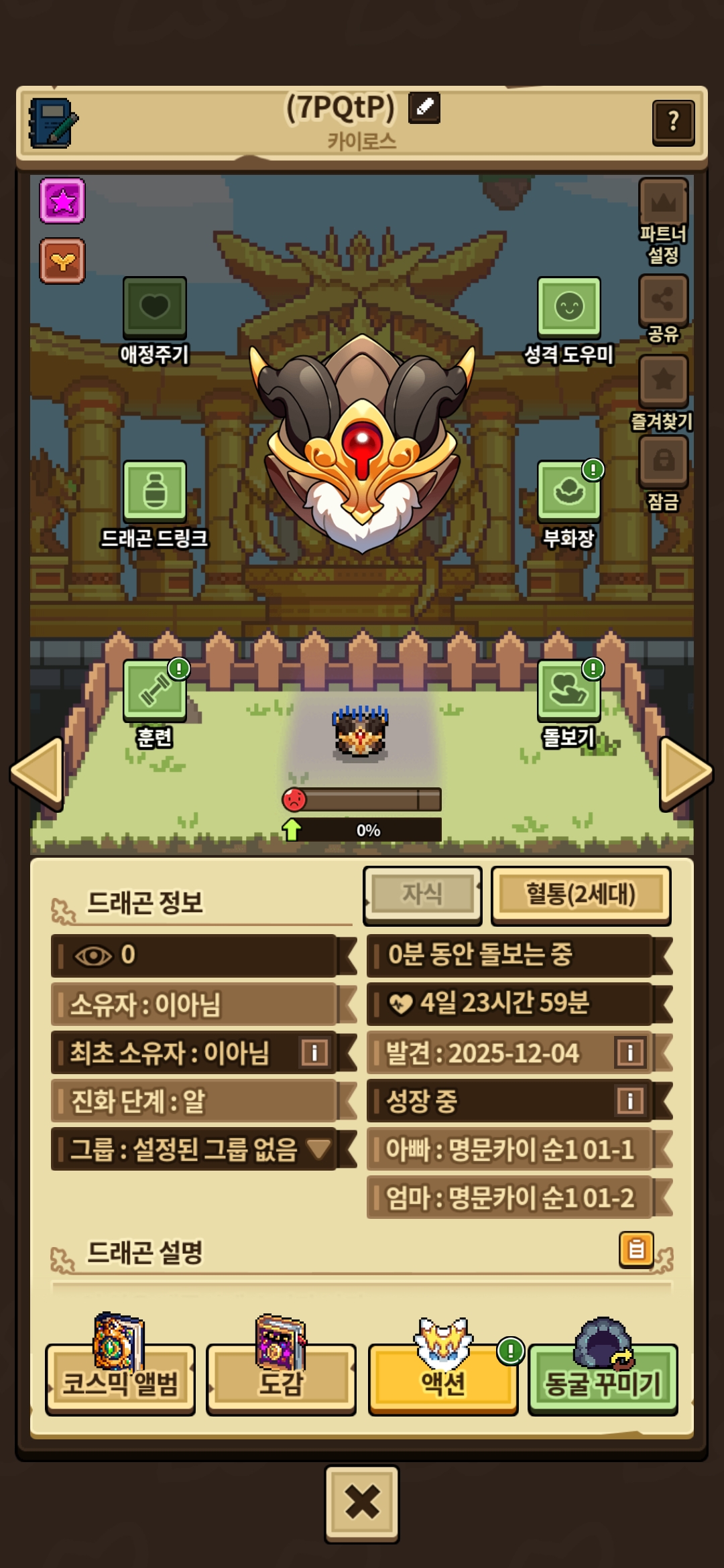724x1568 pixels.
Task: Open the 코스믹 앨범 cosmic album
Action: [x=120, y=1382]
